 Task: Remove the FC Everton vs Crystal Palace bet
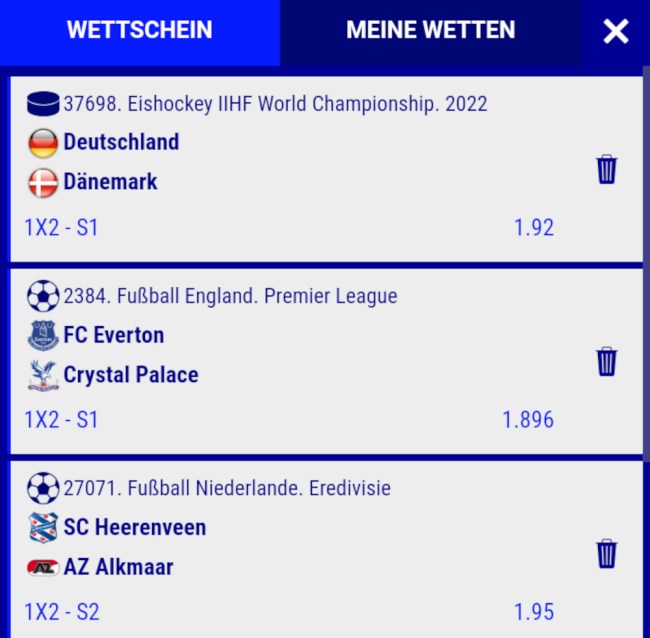coord(606,361)
